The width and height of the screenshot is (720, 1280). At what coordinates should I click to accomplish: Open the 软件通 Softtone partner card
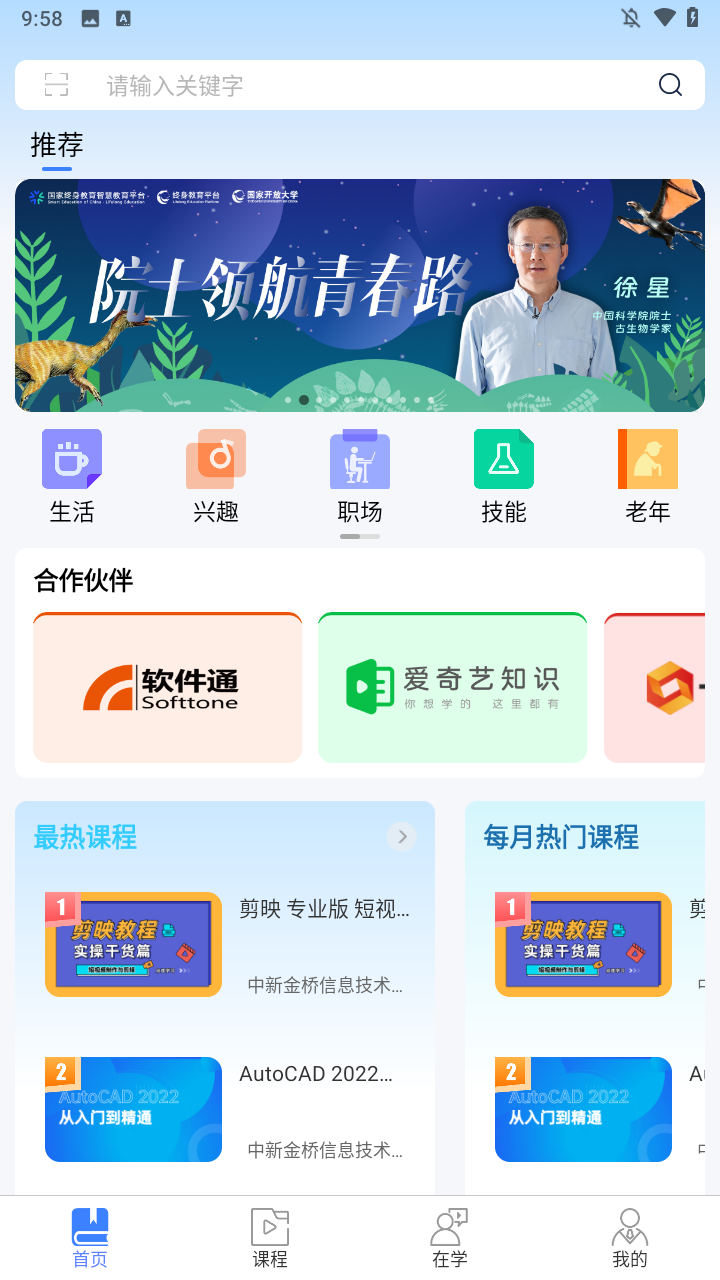(167, 687)
